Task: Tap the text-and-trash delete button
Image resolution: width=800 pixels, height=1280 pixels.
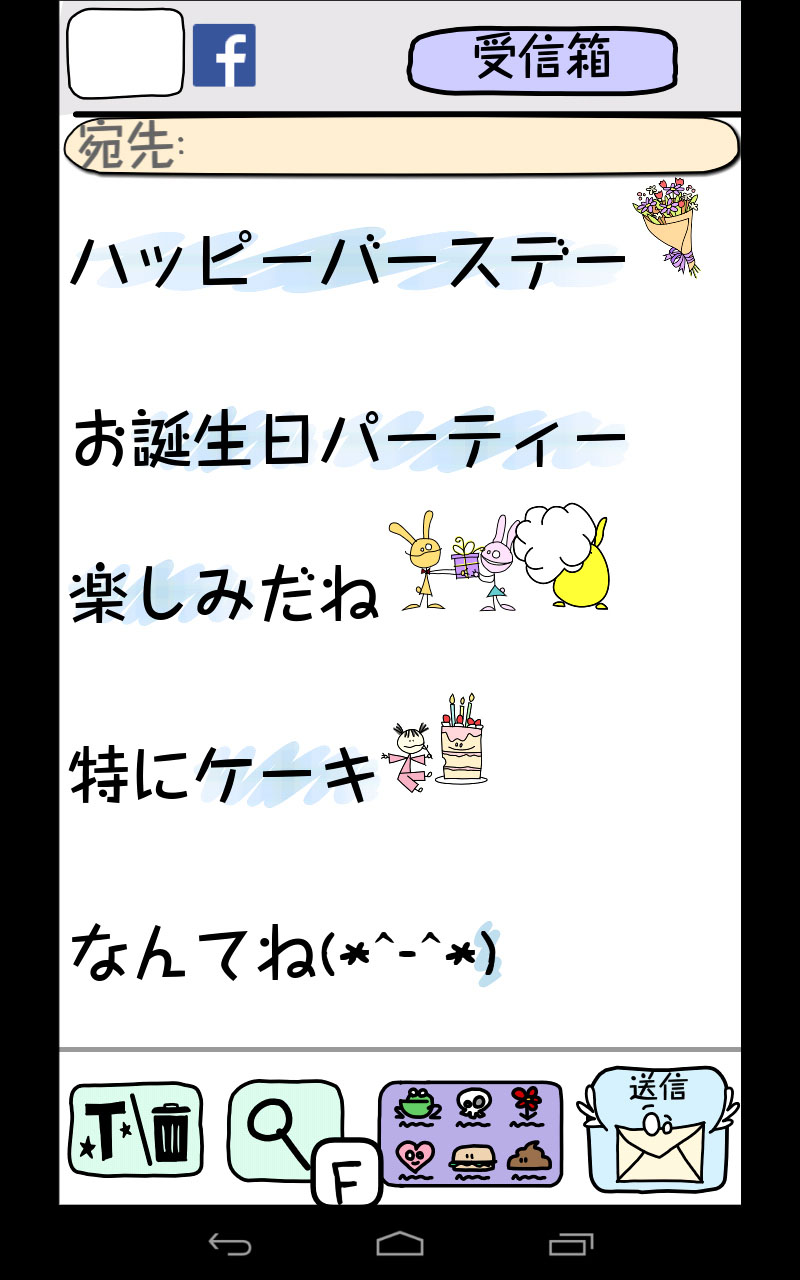Action: pyautogui.click(x=135, y=1130)
